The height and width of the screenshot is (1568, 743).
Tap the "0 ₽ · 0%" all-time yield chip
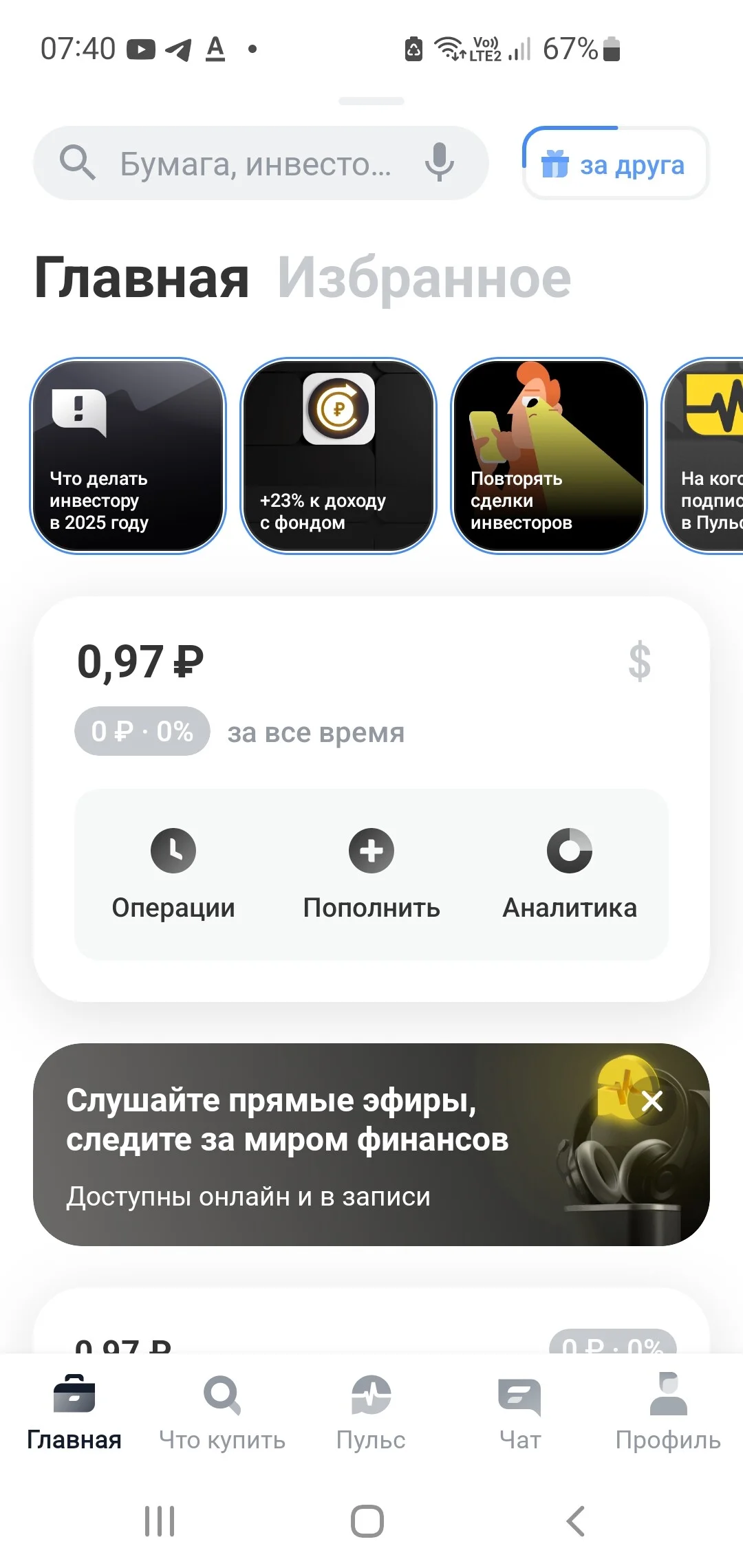[x=142, y=731]
